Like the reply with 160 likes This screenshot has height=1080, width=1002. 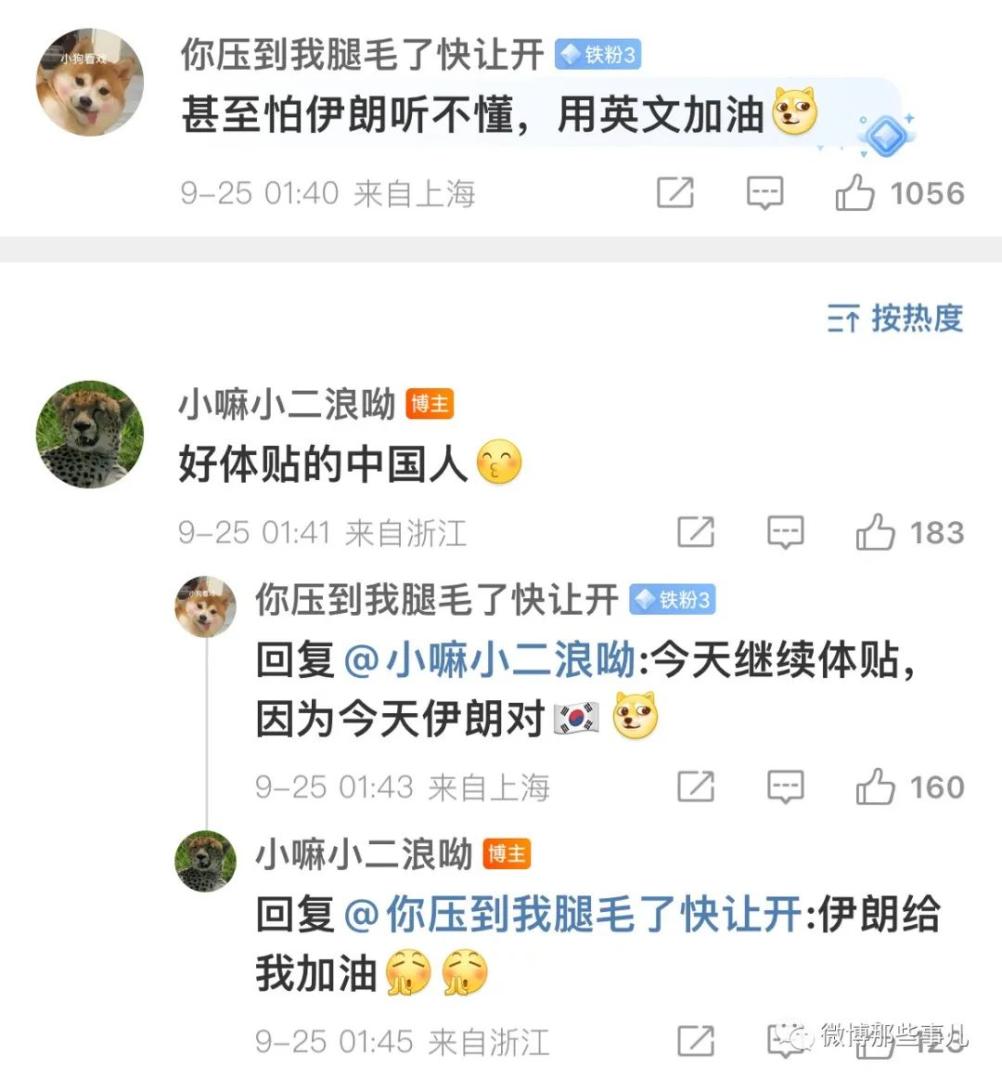[x=875, y=787]
